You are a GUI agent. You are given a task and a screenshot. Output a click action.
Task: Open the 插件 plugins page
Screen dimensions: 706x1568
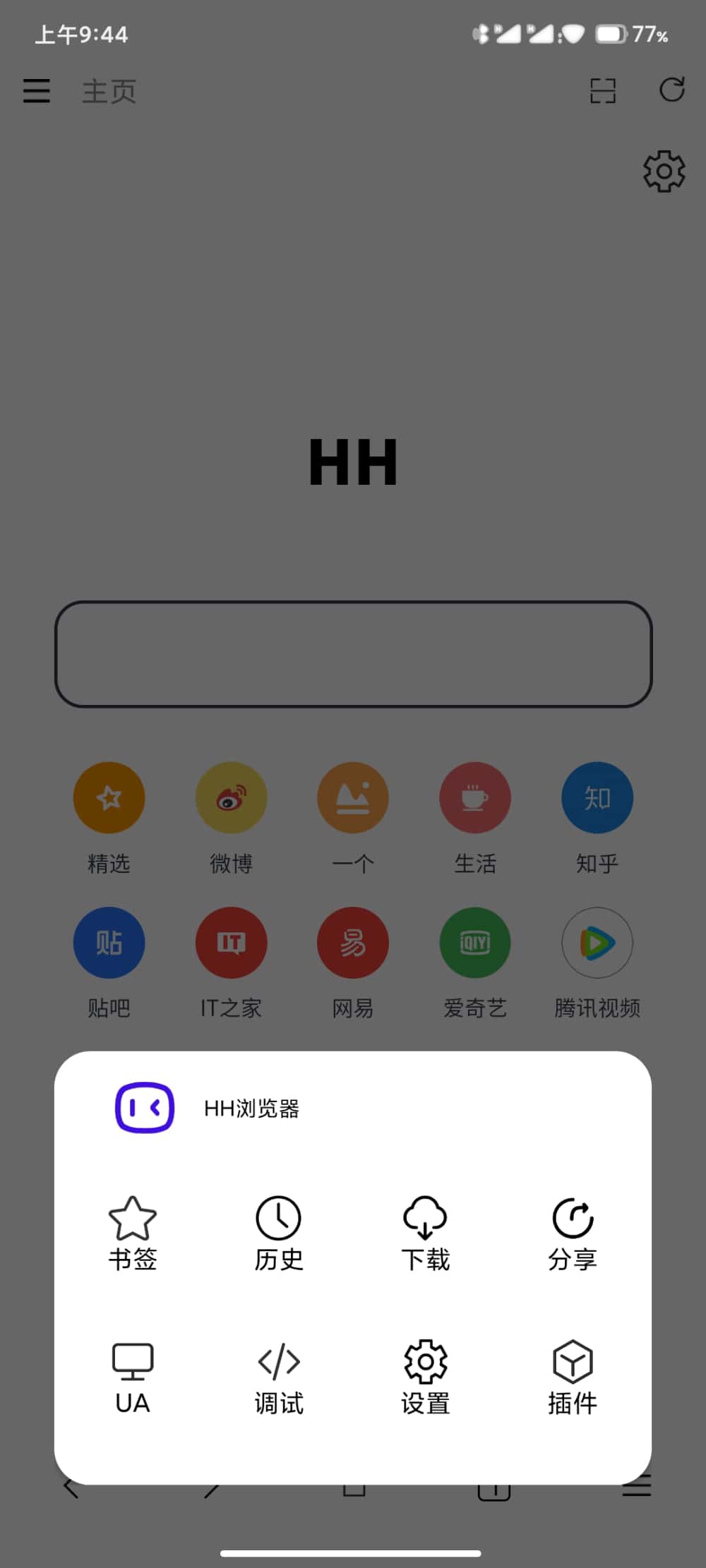click(x=572, y=1377)
